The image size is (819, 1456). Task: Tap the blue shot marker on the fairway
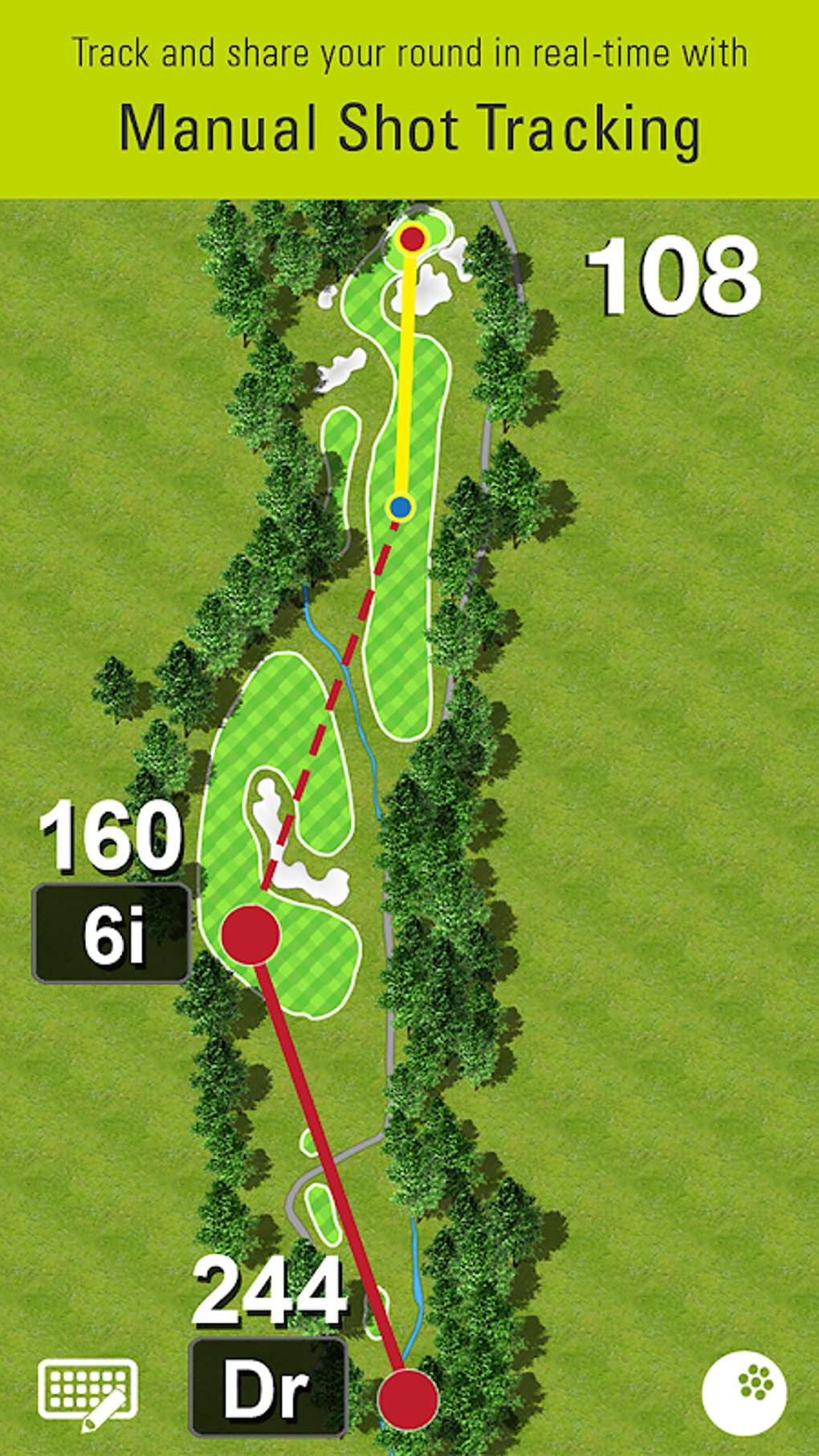(x=399, y=508)
